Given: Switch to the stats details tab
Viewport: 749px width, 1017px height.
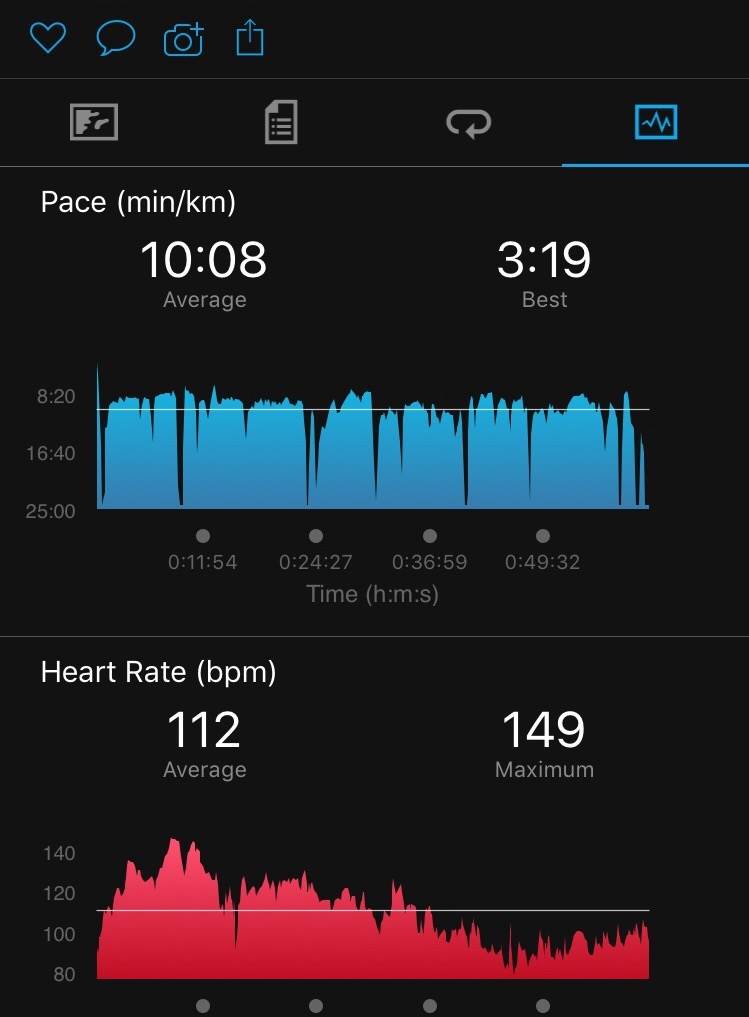Looking at the screenshot, I should (281, 123).
